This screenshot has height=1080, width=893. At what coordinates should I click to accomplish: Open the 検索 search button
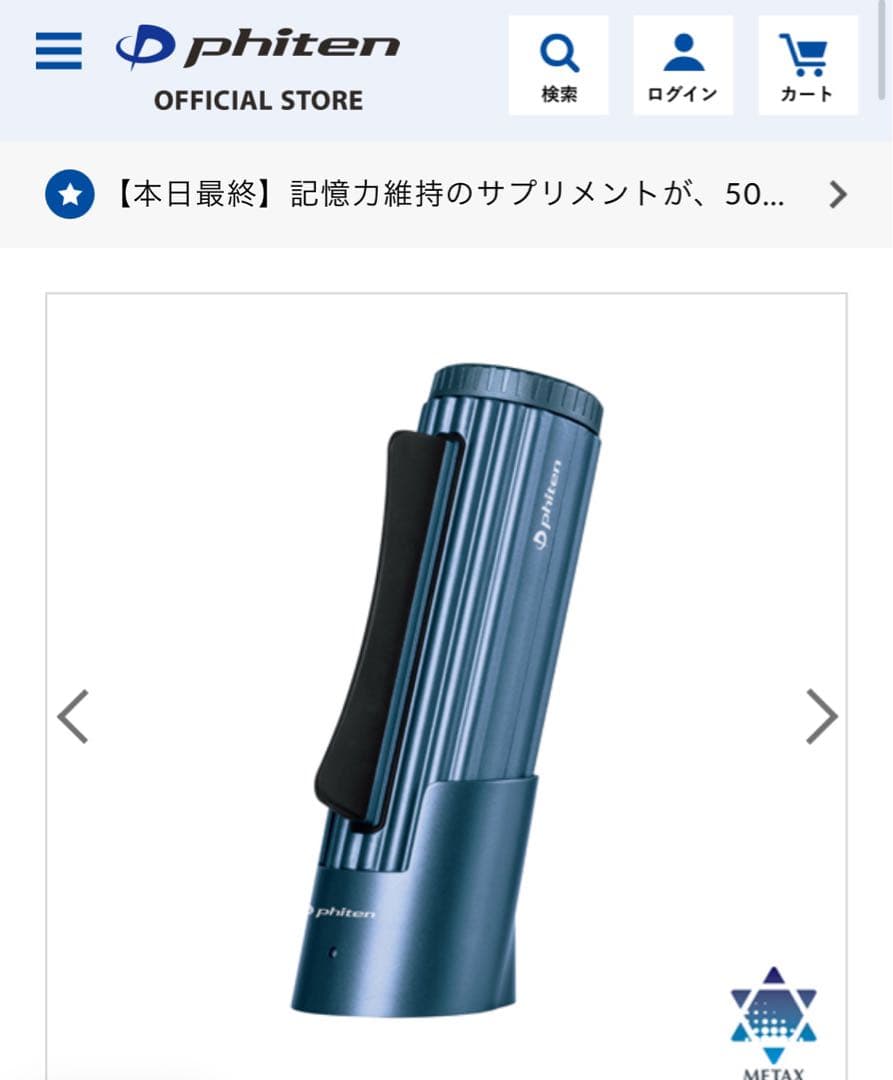(559, 66)
